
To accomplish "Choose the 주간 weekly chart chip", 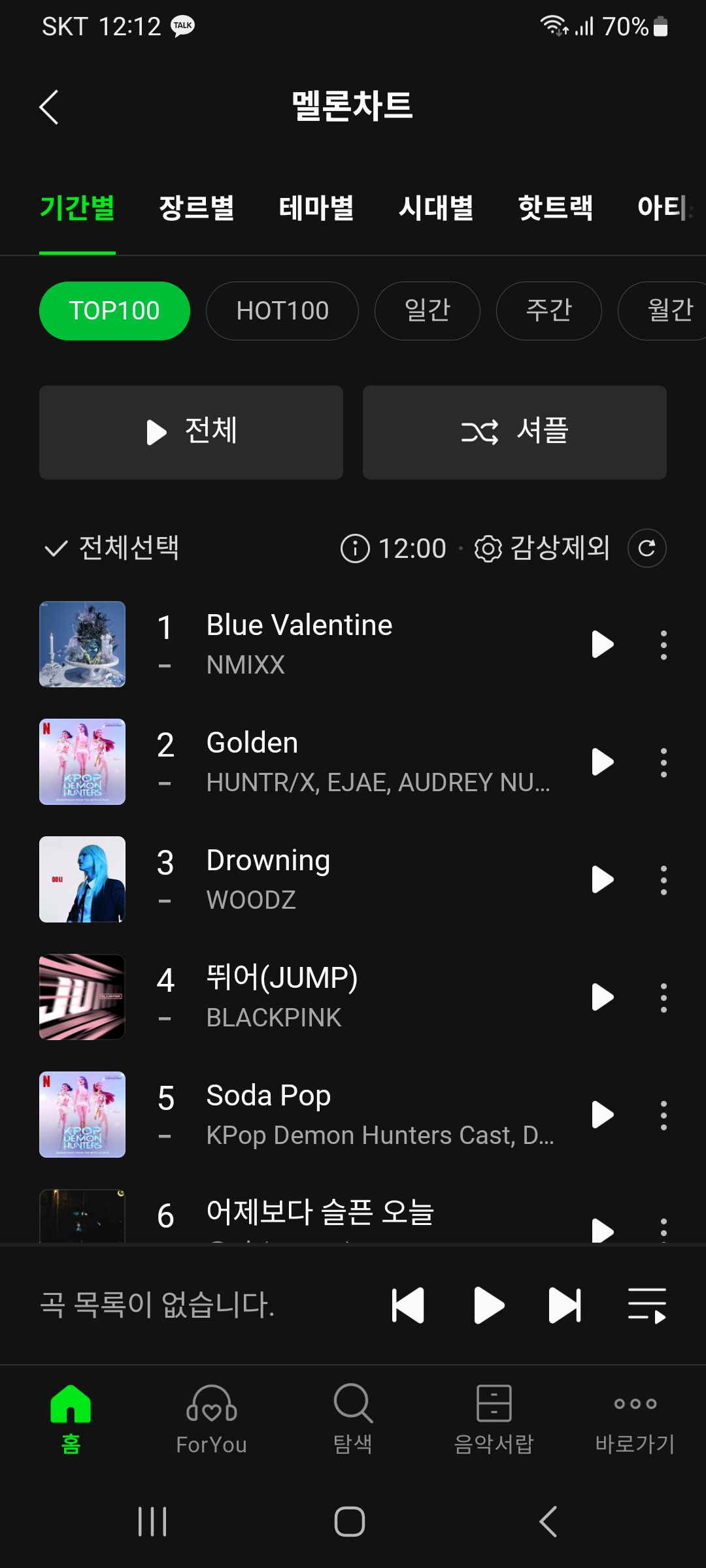I will pos(549,311).
